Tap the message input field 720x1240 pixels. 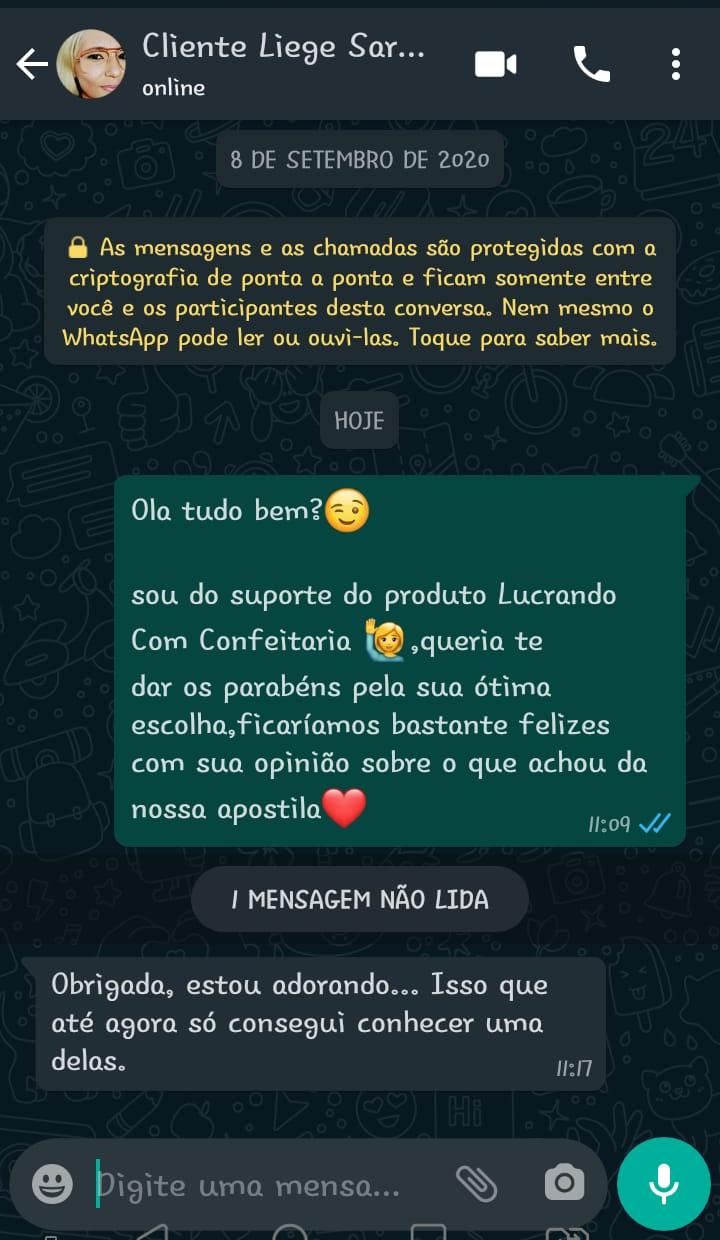(250, 1184)
